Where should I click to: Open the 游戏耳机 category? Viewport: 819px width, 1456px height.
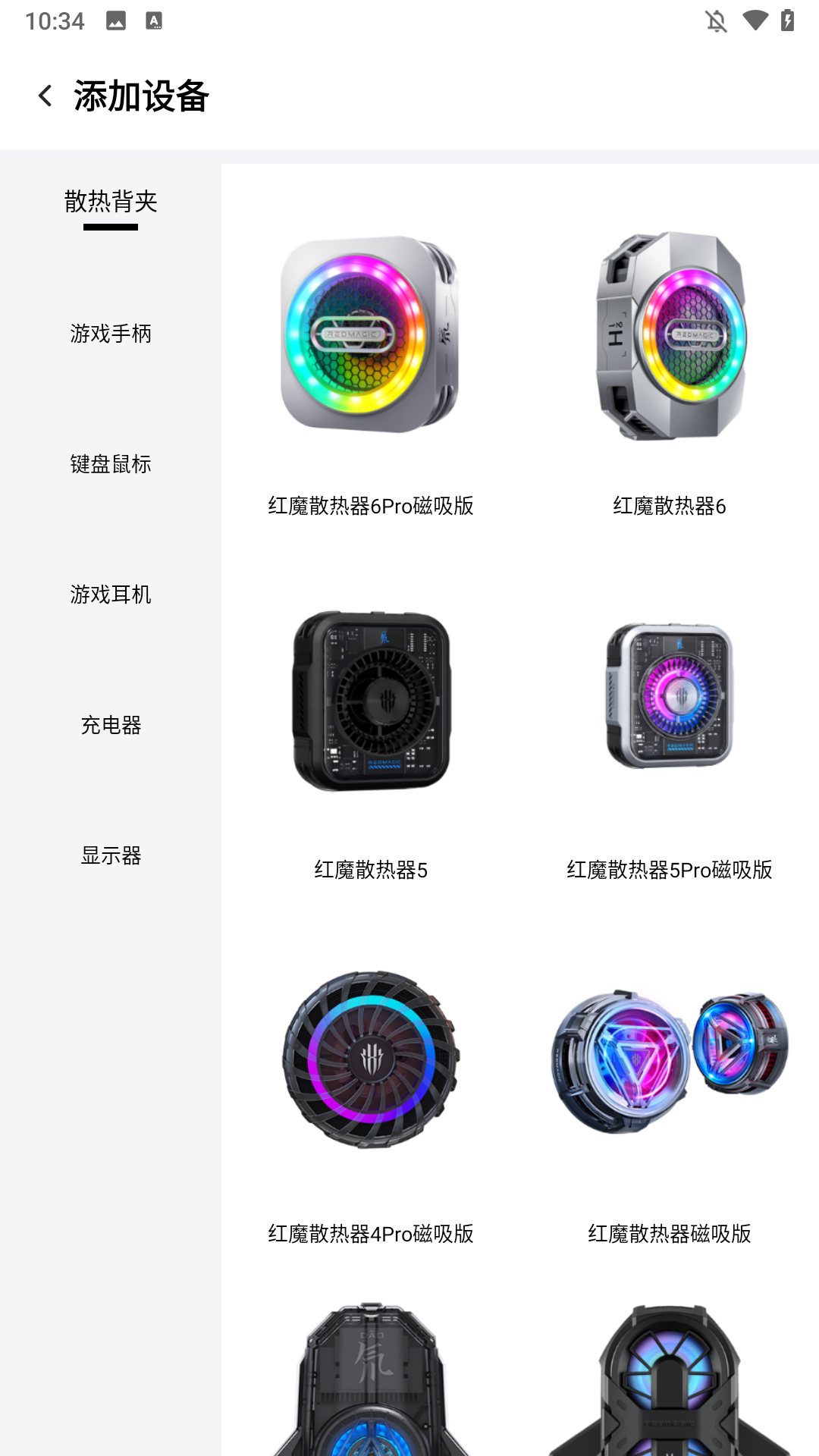pos(111,595)
